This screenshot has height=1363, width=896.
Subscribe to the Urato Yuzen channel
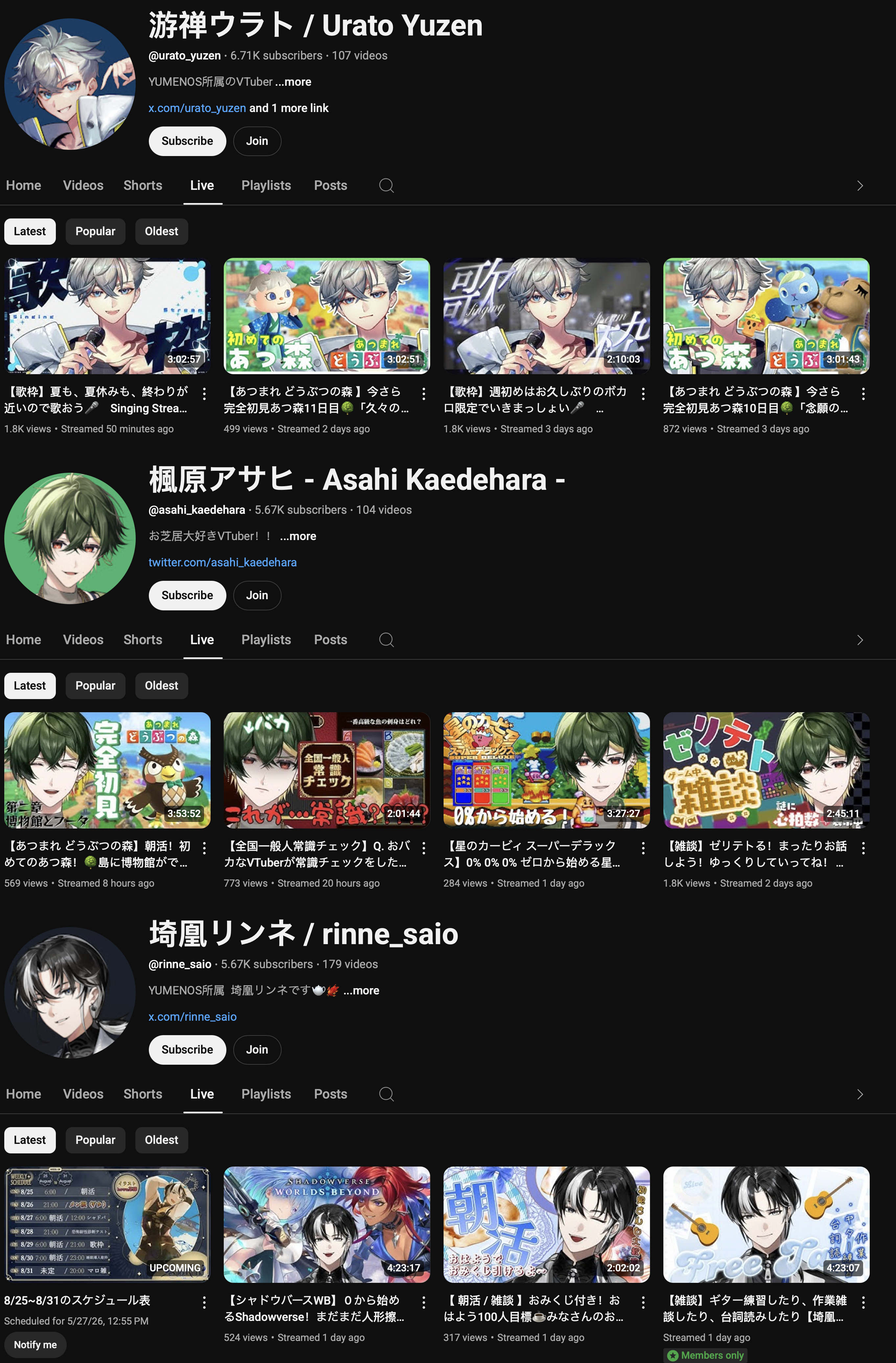click(187, 141)
